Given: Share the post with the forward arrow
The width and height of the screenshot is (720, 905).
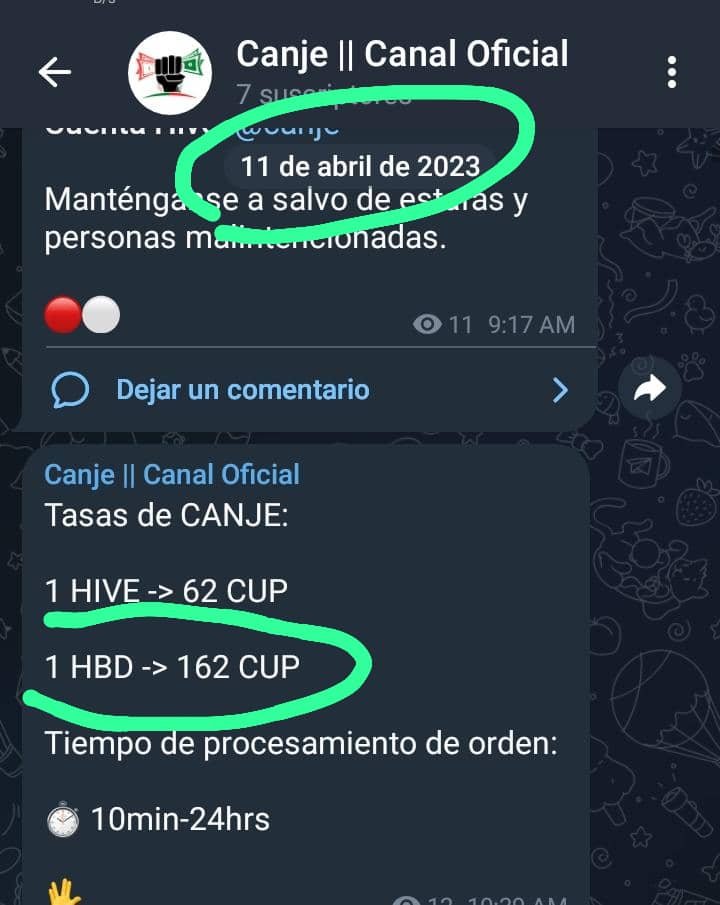Looking at the screenshot, I should coord(649,389).
